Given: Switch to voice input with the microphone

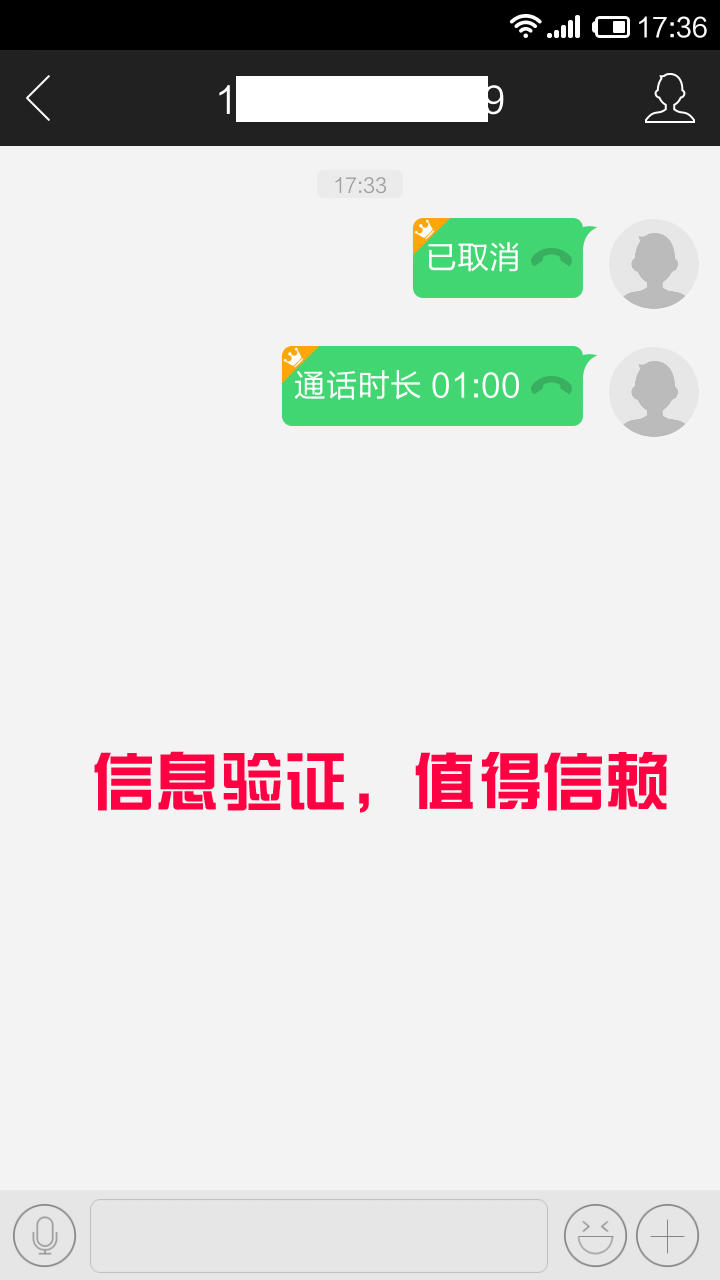Looking at the screenshot, I should [44, 1236].
